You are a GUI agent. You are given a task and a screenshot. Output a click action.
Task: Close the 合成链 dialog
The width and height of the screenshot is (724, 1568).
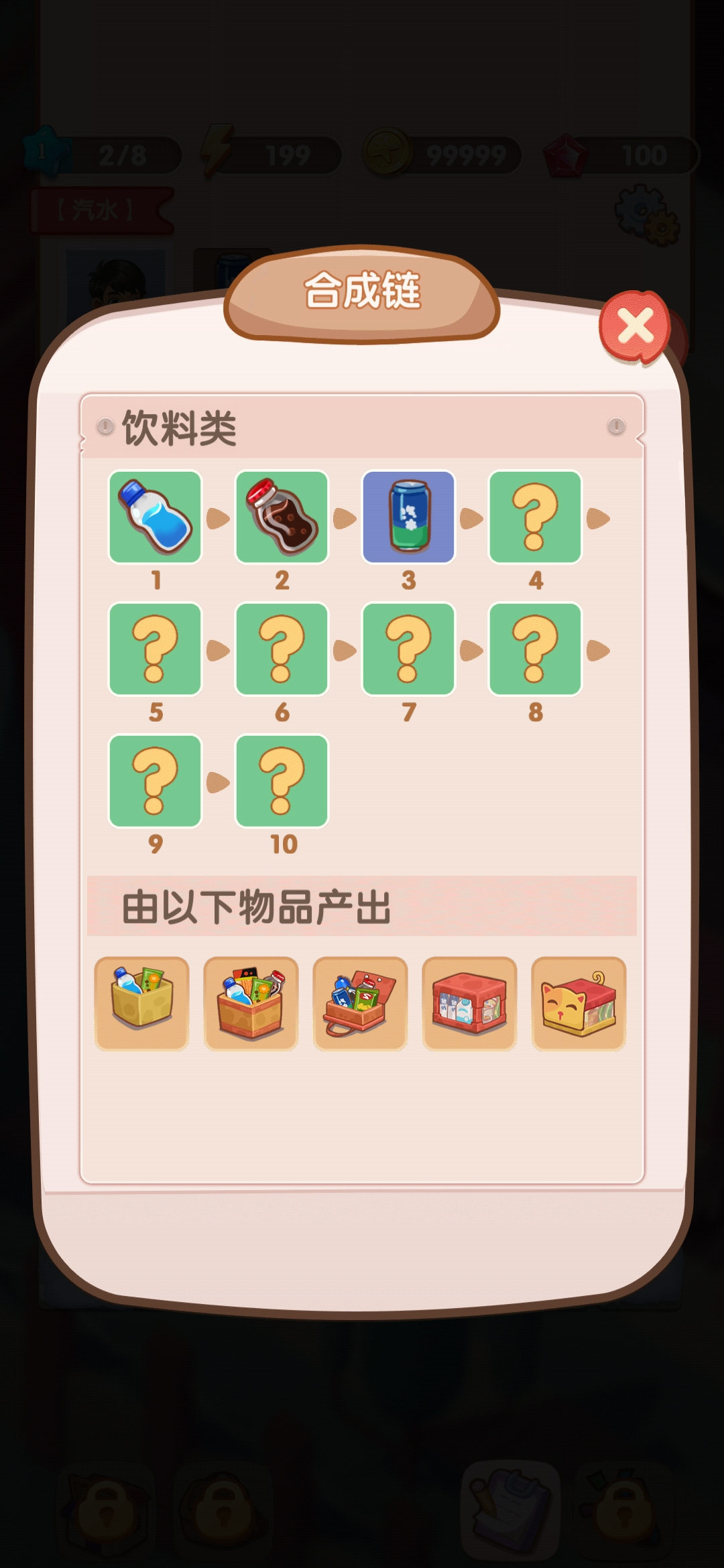(634, 327)
